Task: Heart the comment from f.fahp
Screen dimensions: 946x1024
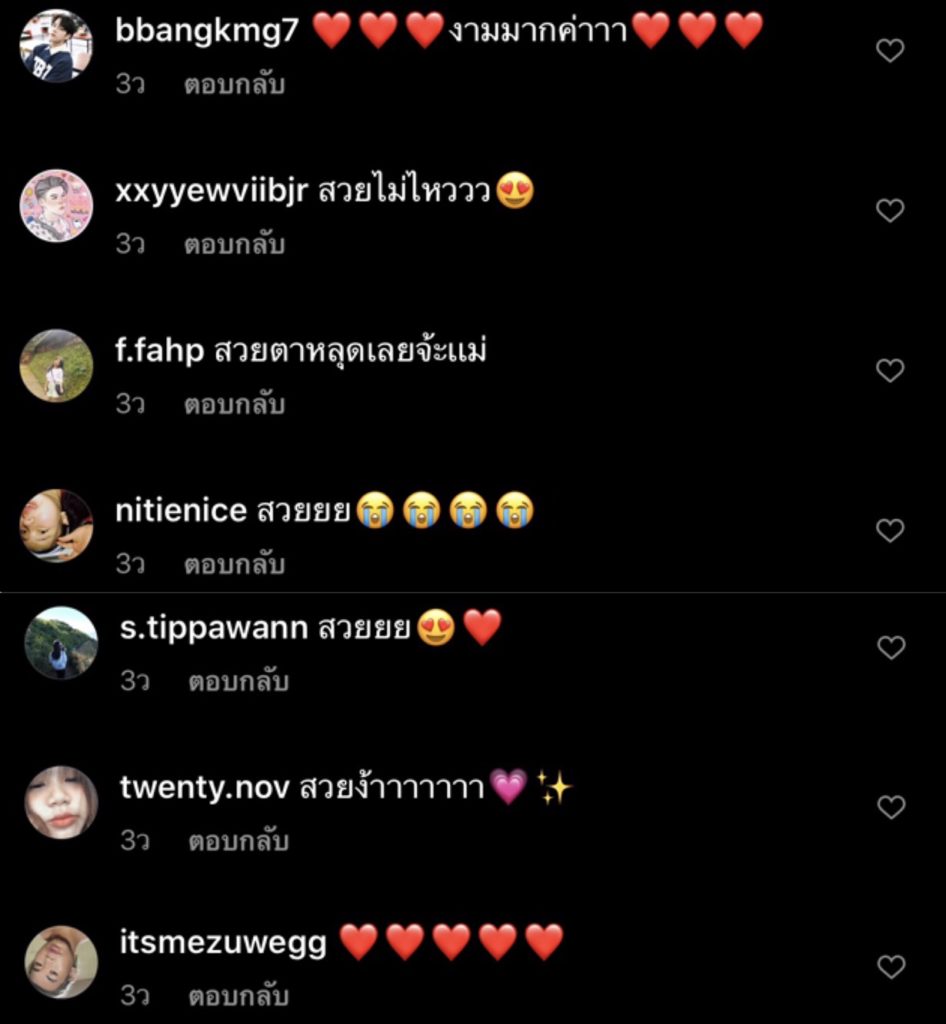Action: pos(890,371)
